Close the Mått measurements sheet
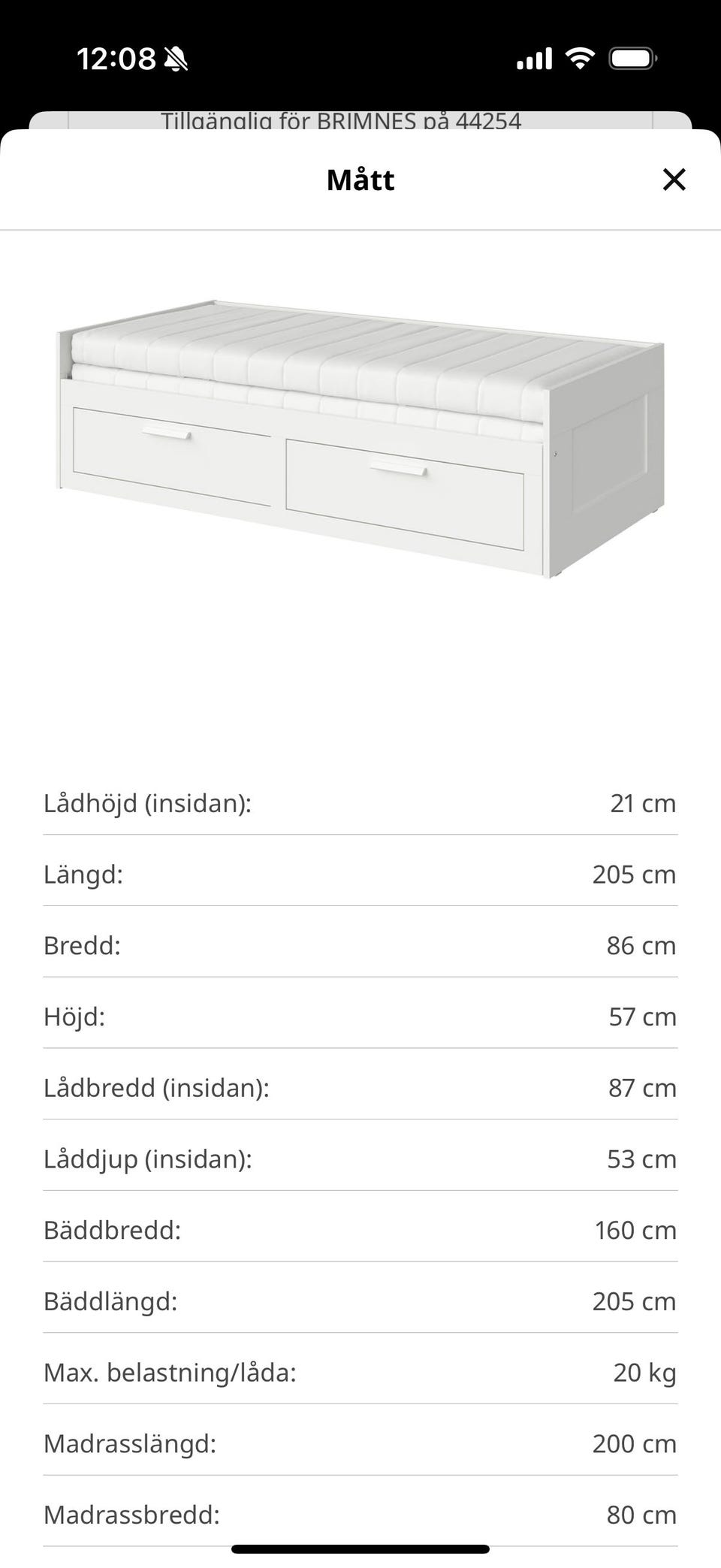 point(674,180)
